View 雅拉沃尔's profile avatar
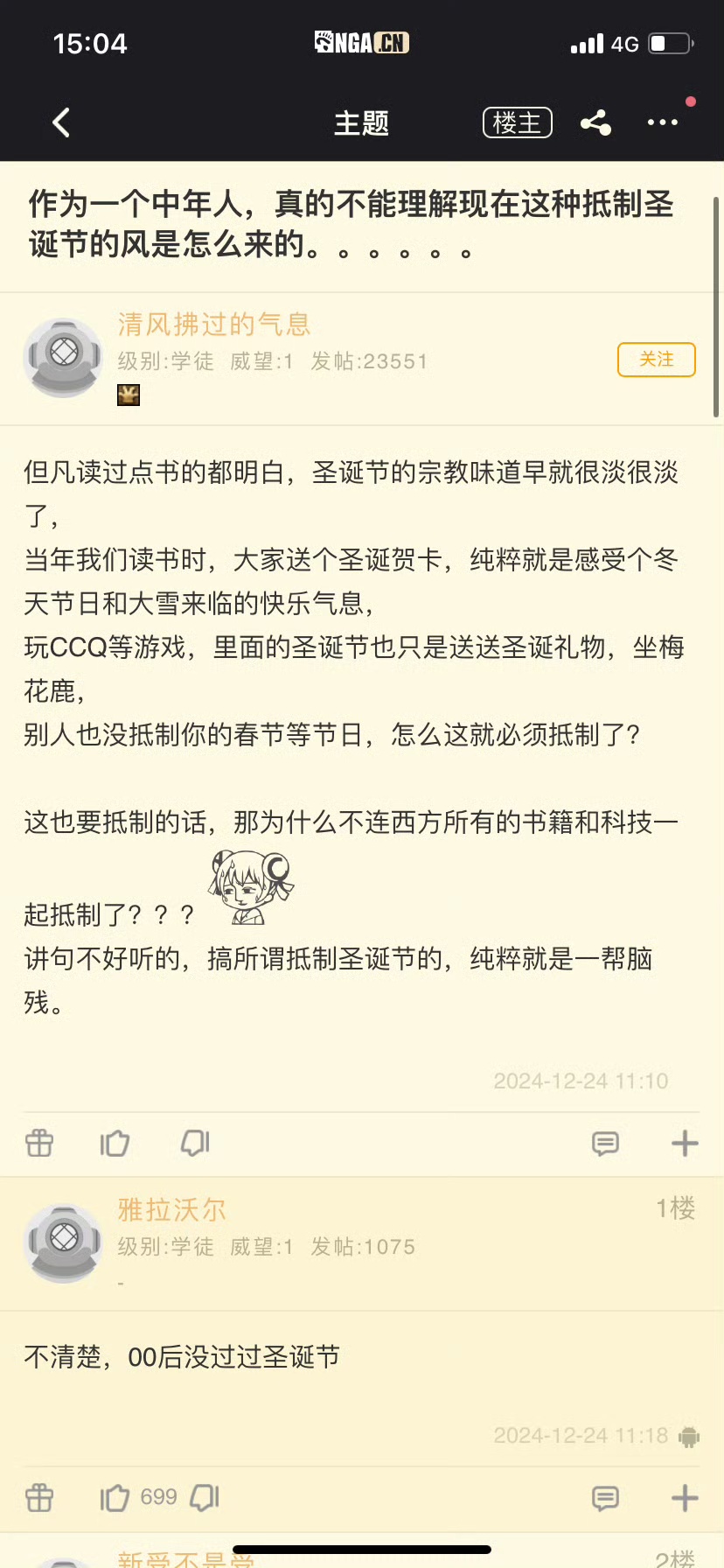Screen dimensions: 724x1568 63,1242
